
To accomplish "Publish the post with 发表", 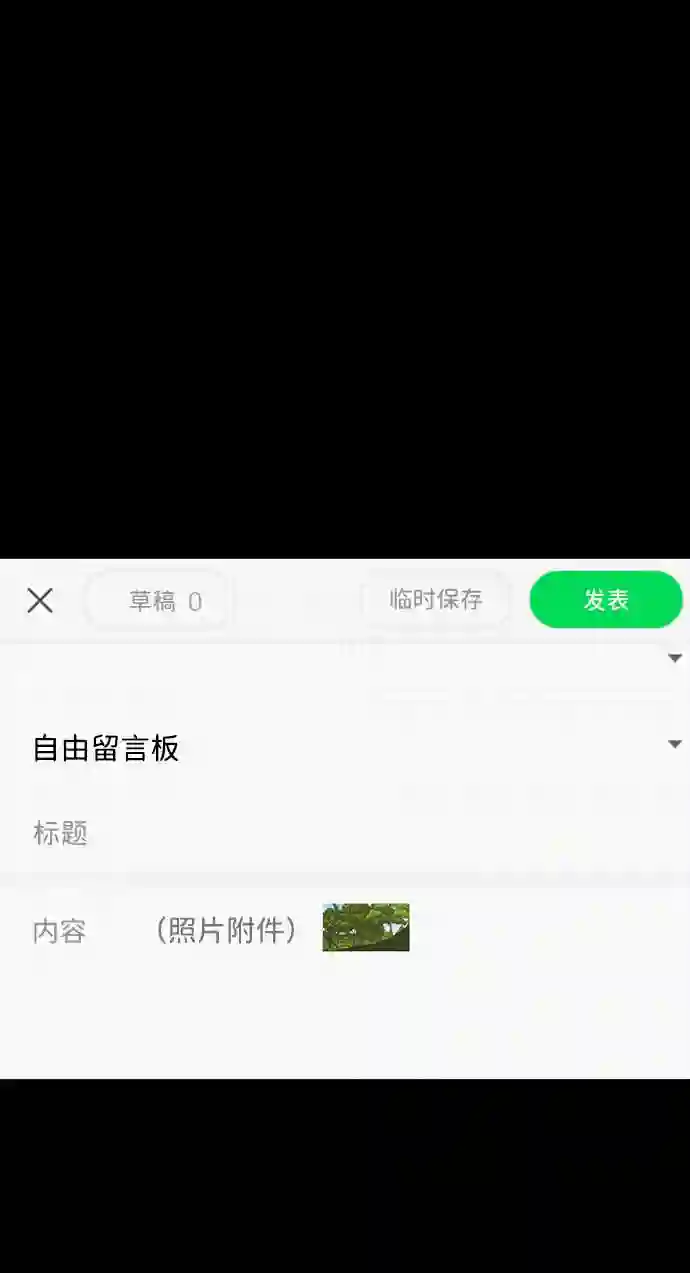I will click(606, 600).
